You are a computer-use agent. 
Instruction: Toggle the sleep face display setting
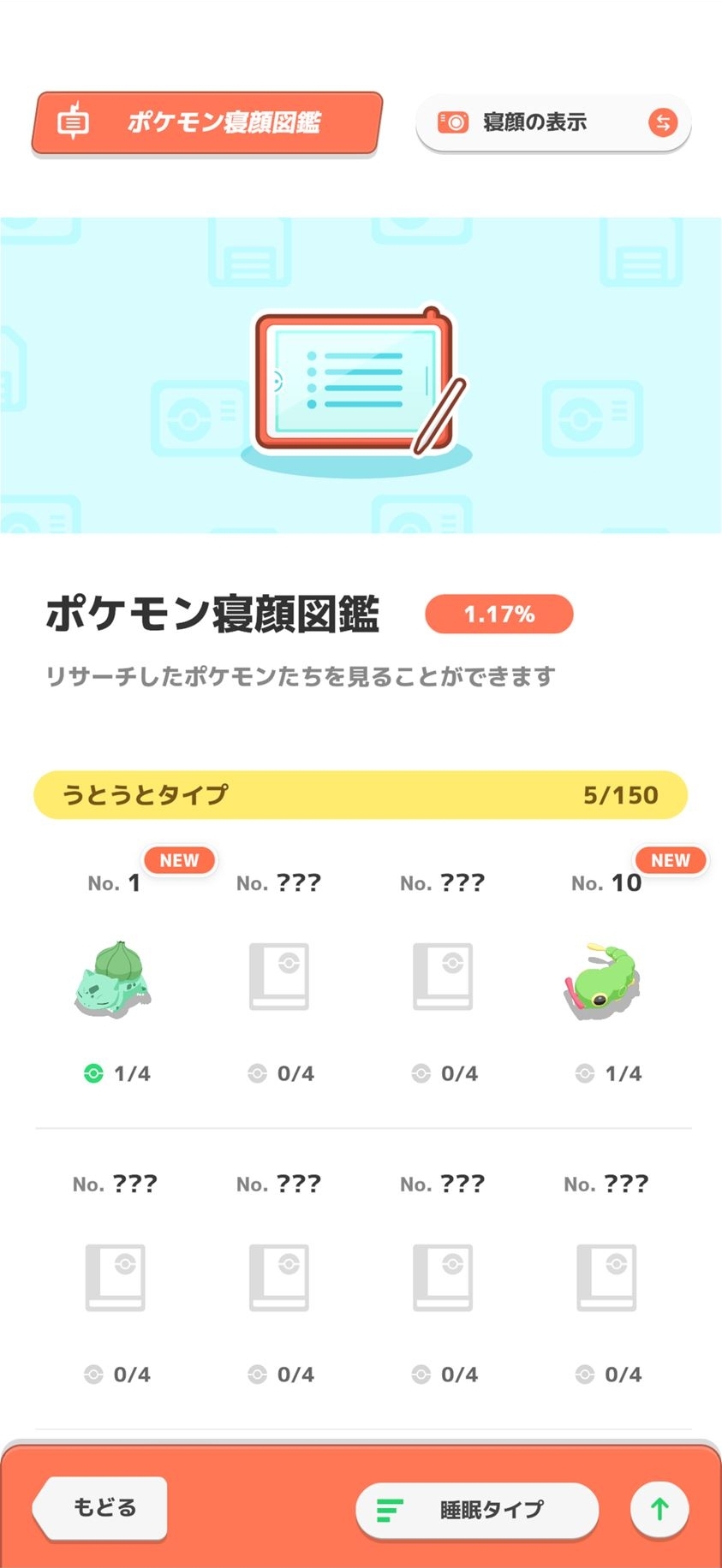552,122
